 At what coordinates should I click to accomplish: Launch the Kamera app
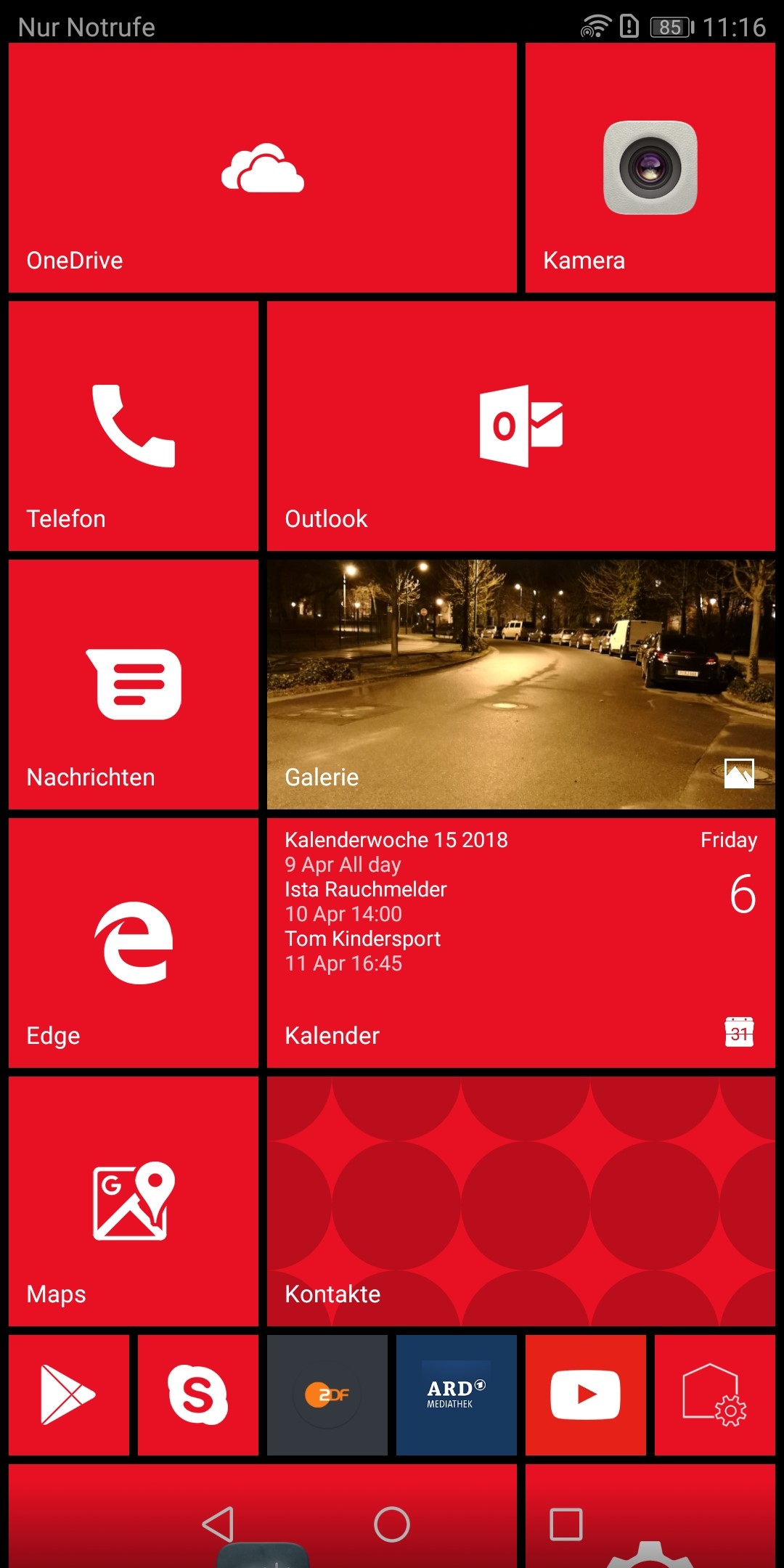click(x=650, y=168)
